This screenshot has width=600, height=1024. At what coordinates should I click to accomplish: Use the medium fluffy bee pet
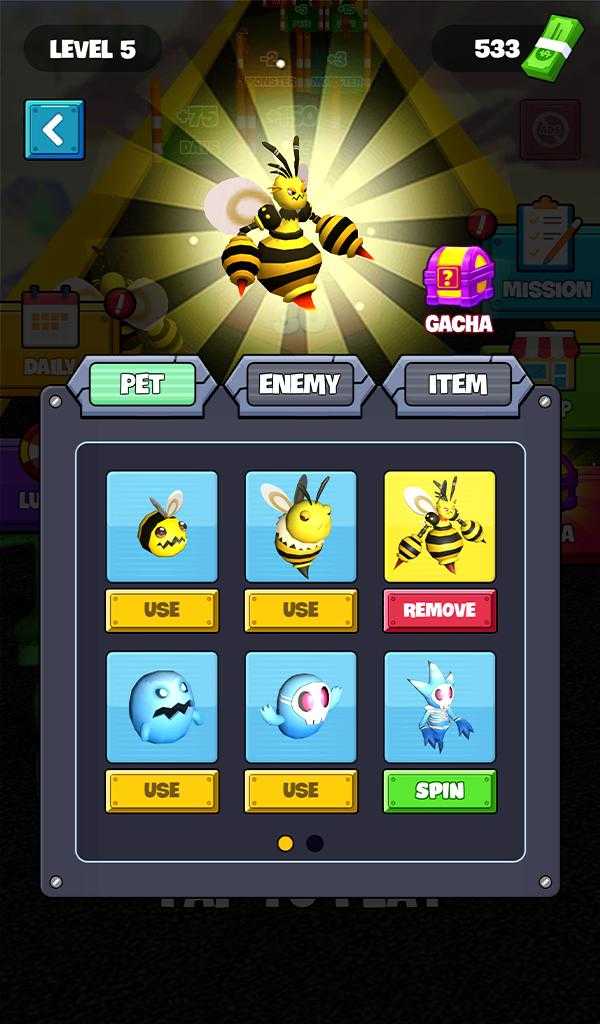tap(301, 610)
